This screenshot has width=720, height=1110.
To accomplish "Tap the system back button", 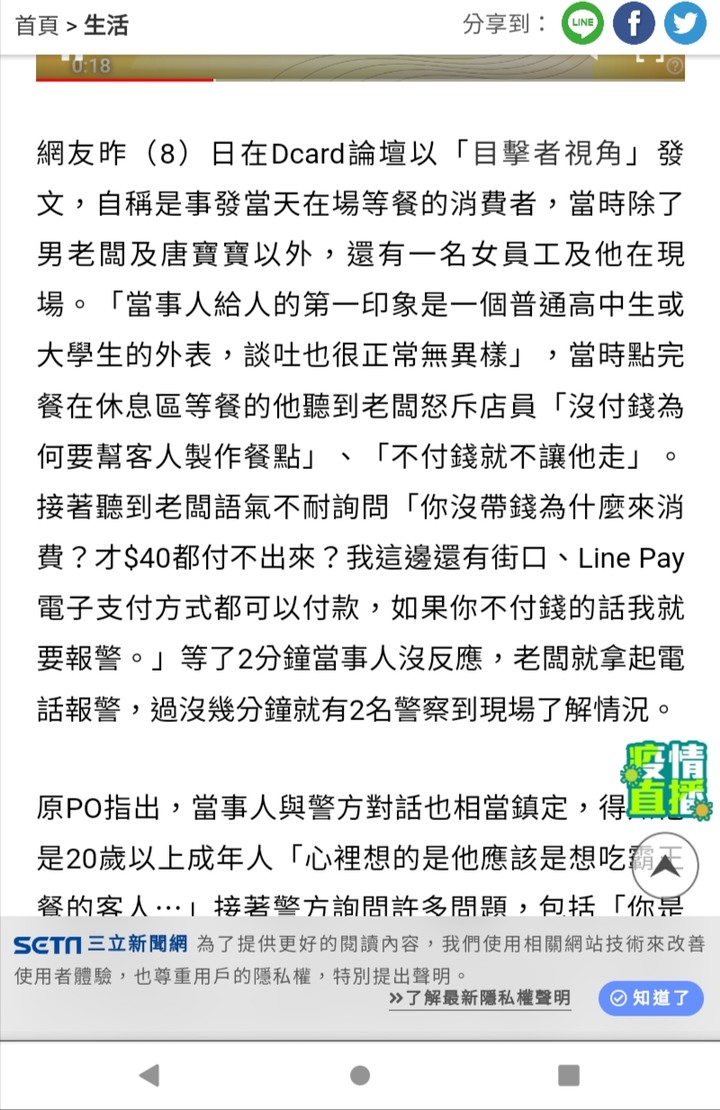I will click(x=149, y=1075).
